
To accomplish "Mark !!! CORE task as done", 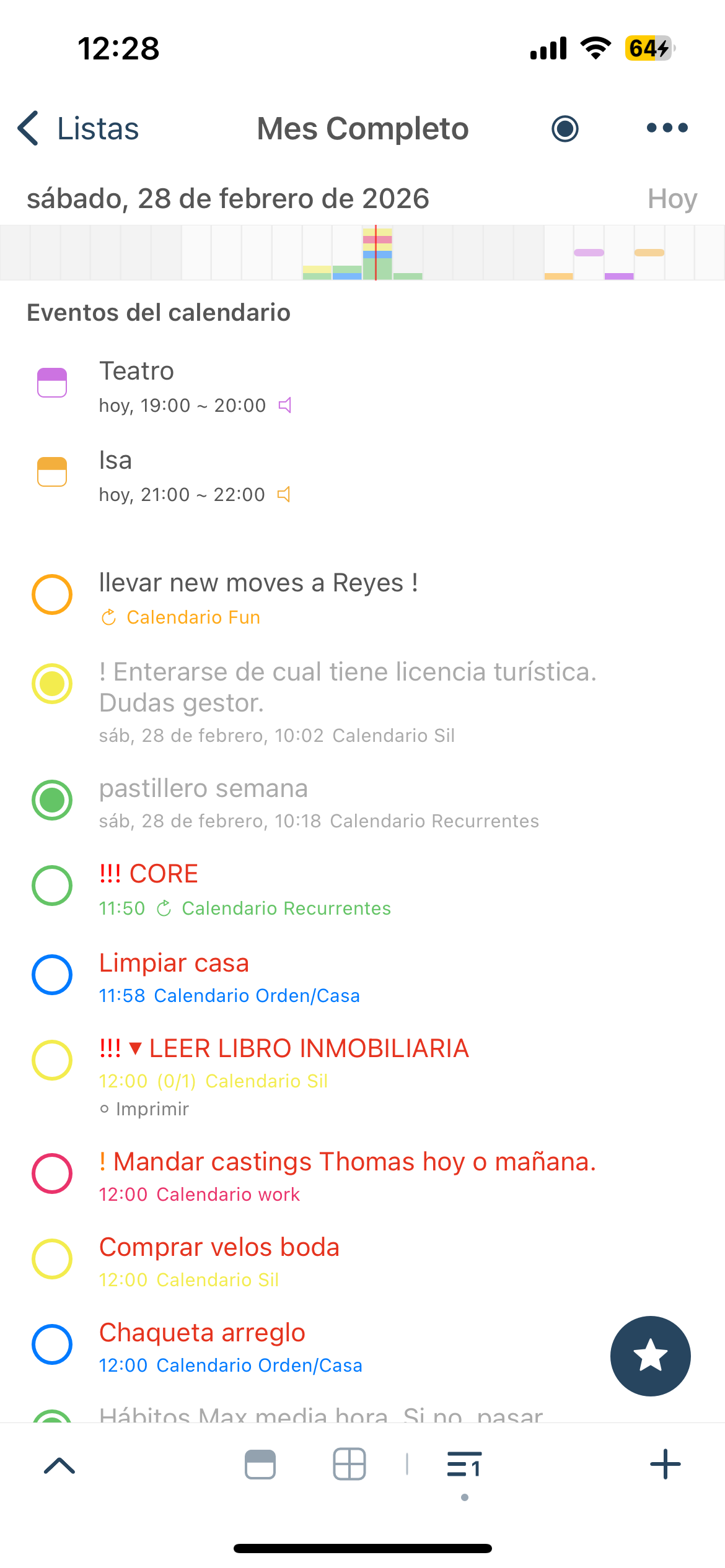I will pyautogui.click(x=52, y=886).
